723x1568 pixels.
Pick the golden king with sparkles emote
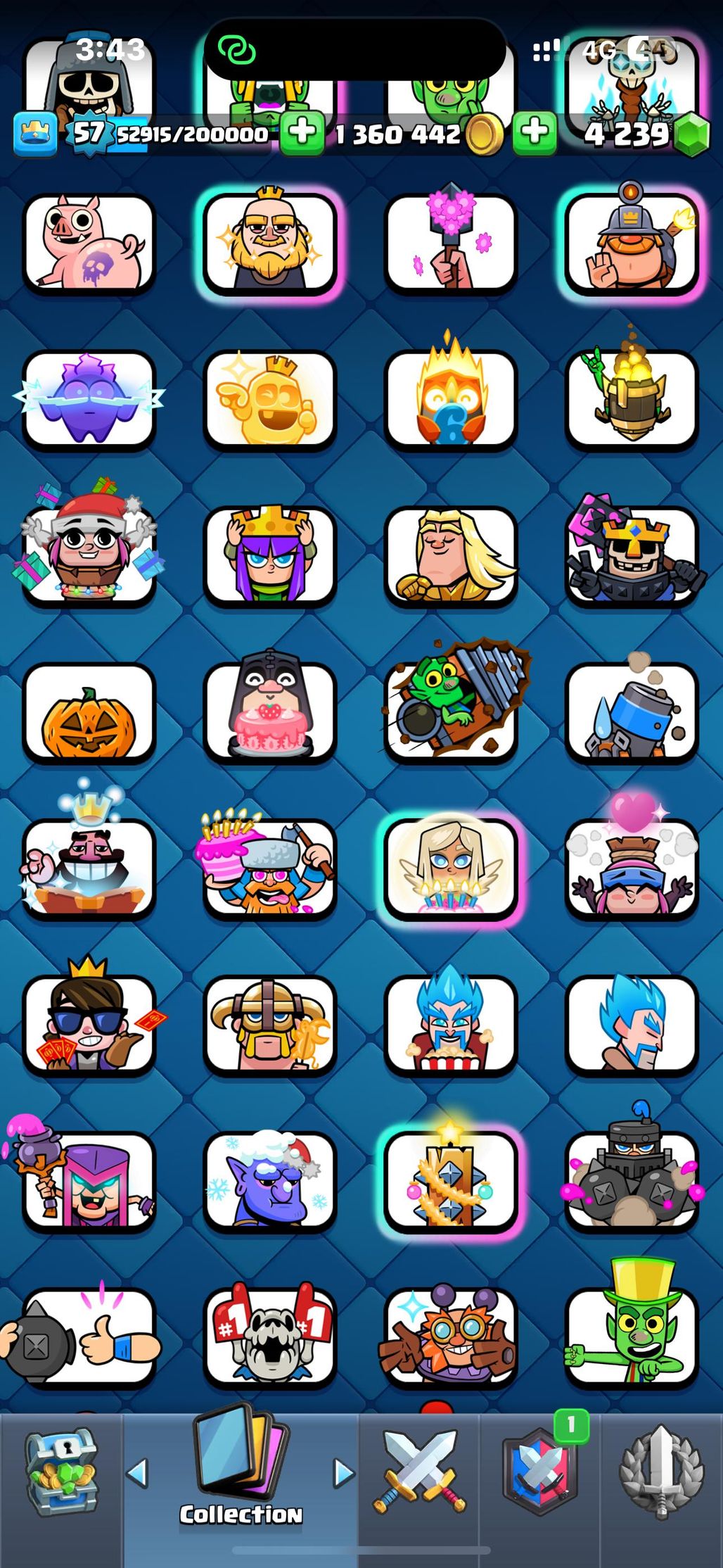point(270,244)
